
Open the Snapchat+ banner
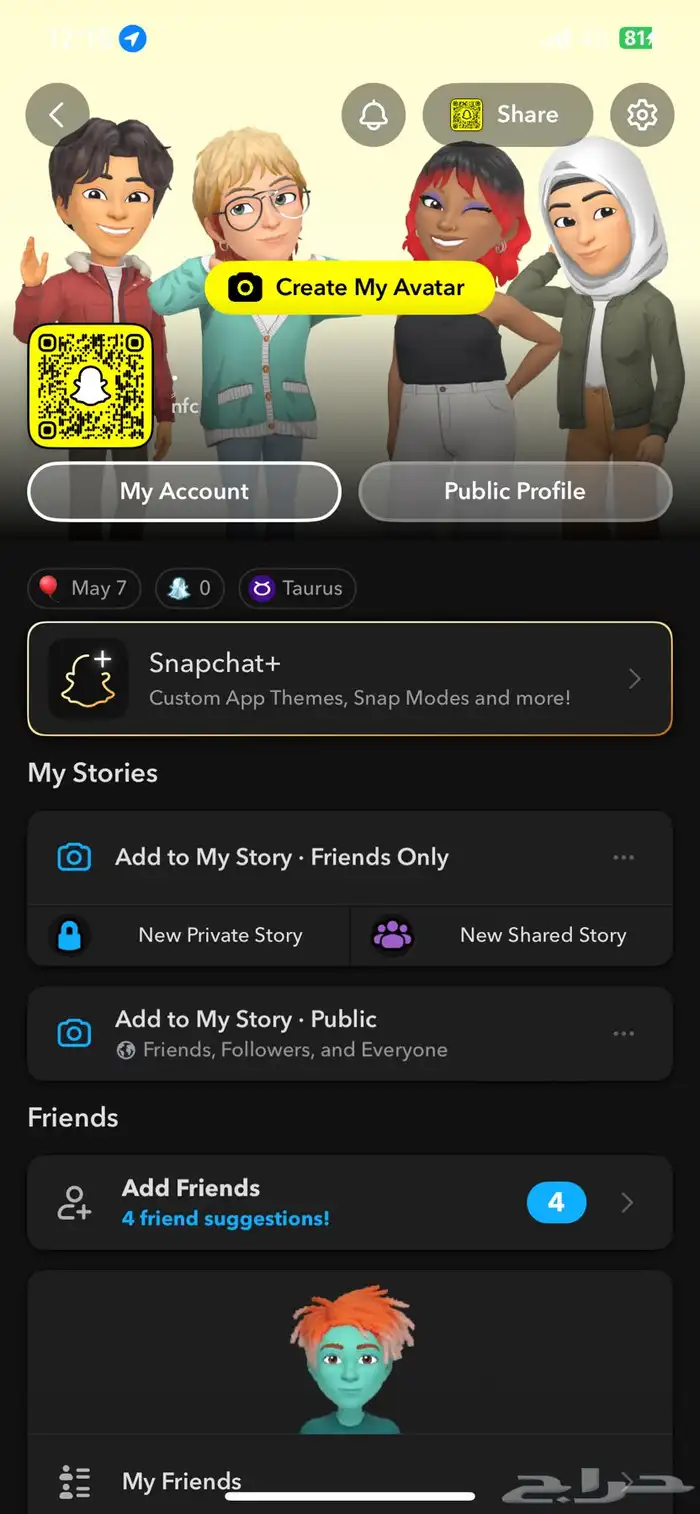point(349,679)
